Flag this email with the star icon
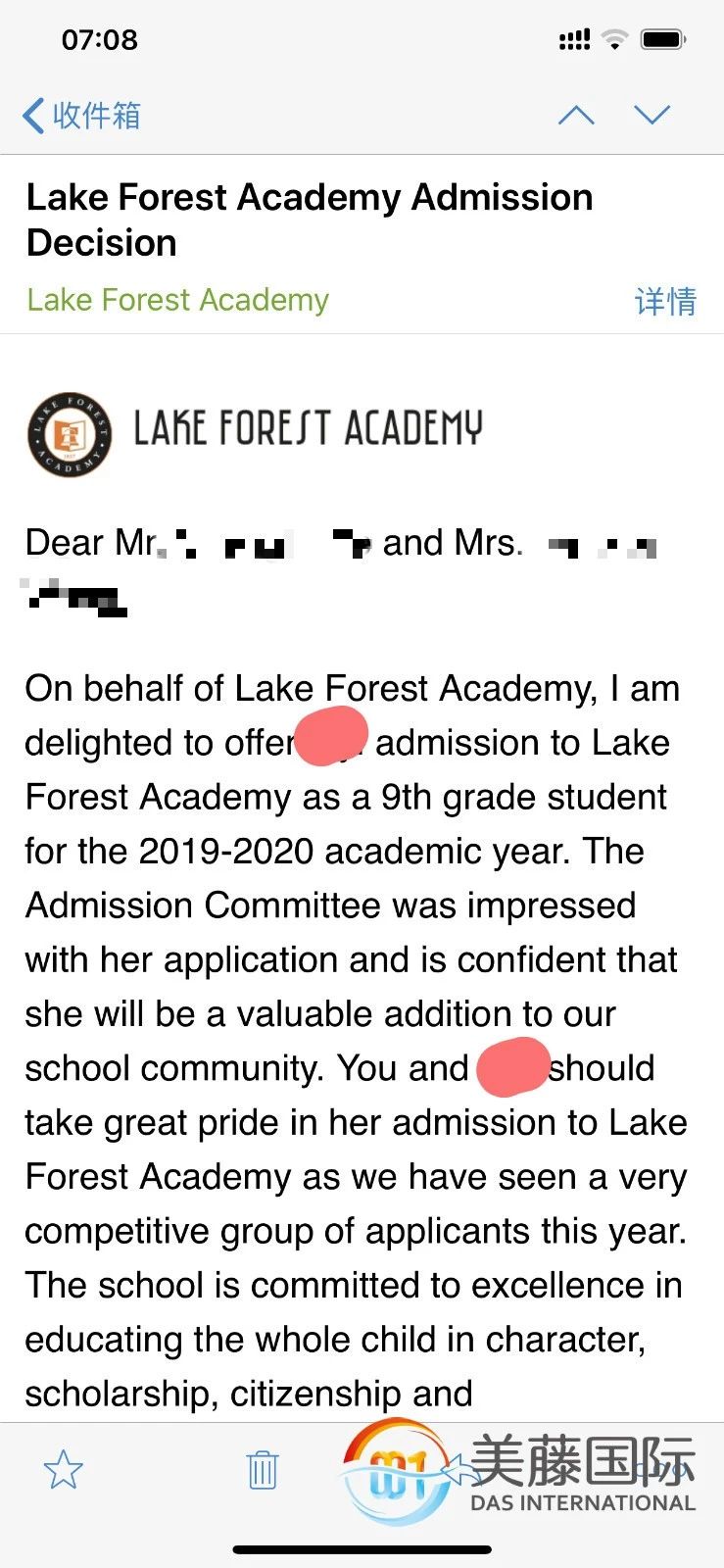Image resolution: width=724 pixels, height=1568 pixels. pyautogui.click(x=64, y=1470)
